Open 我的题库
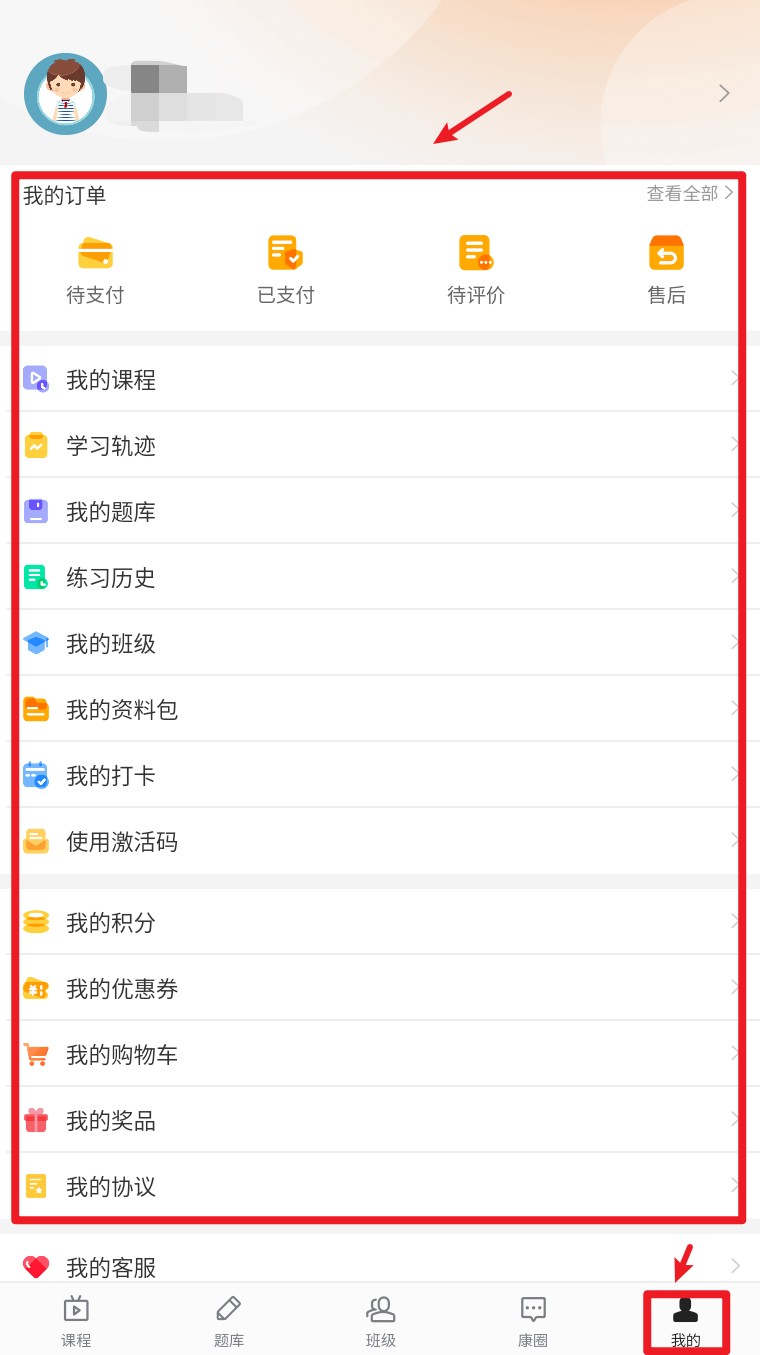This screenshot has width=760, height=1355. pos(380,511)
